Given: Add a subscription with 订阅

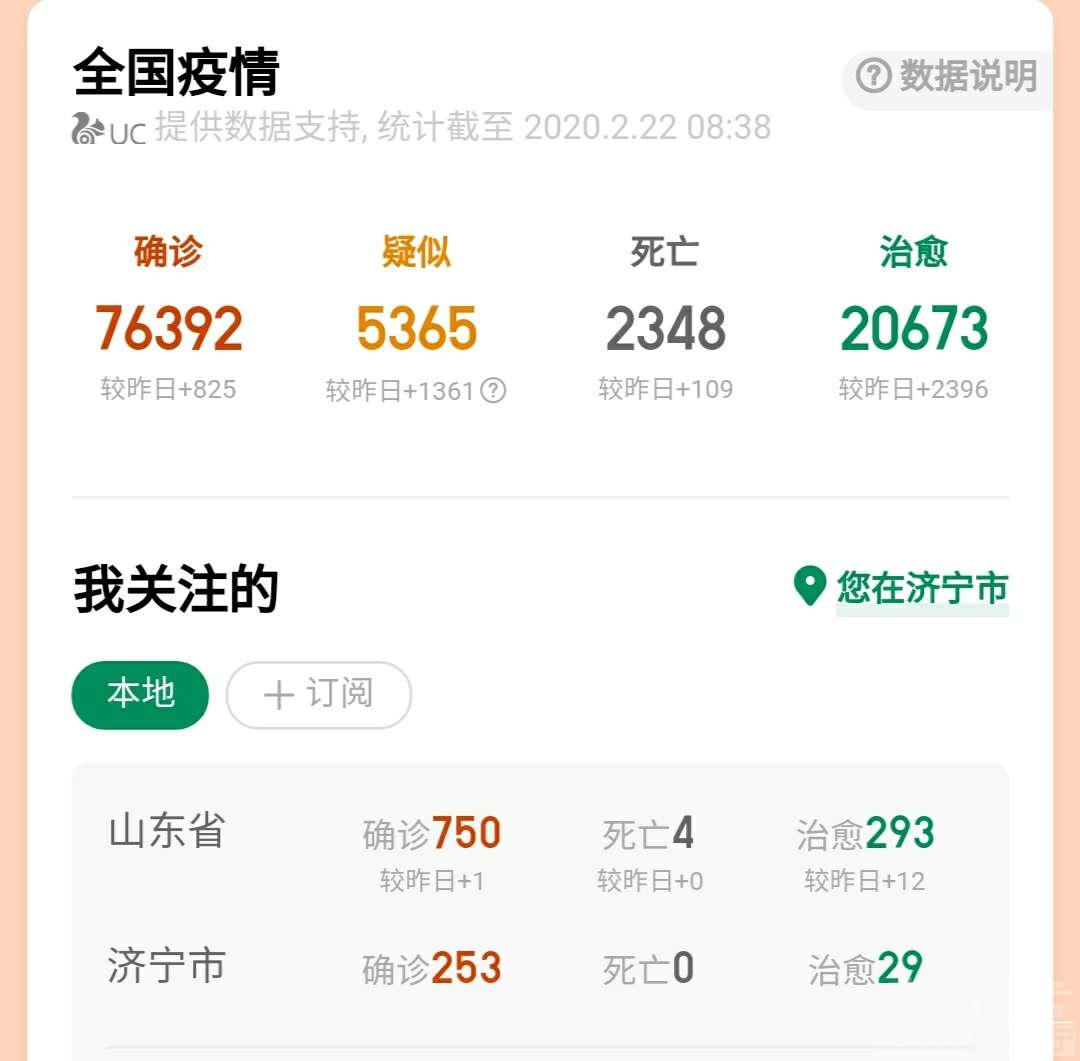Looking at the screenshot, I should [319, 694].
